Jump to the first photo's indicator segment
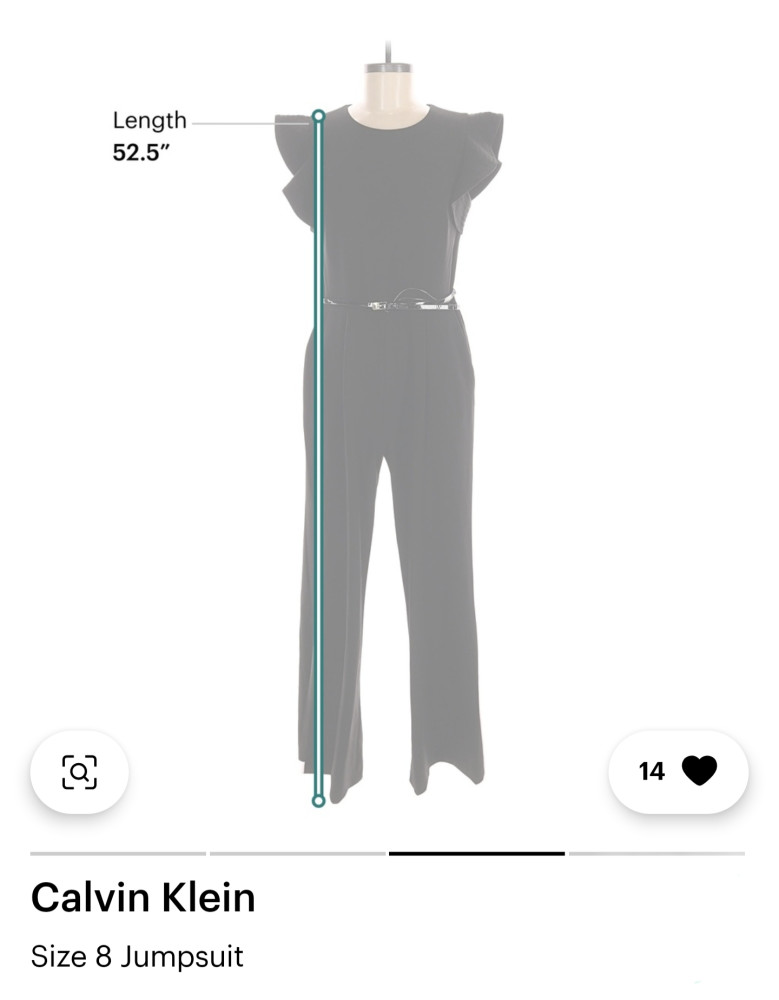Viewport: 779px width, 1000px height. (x=118, y=854)
